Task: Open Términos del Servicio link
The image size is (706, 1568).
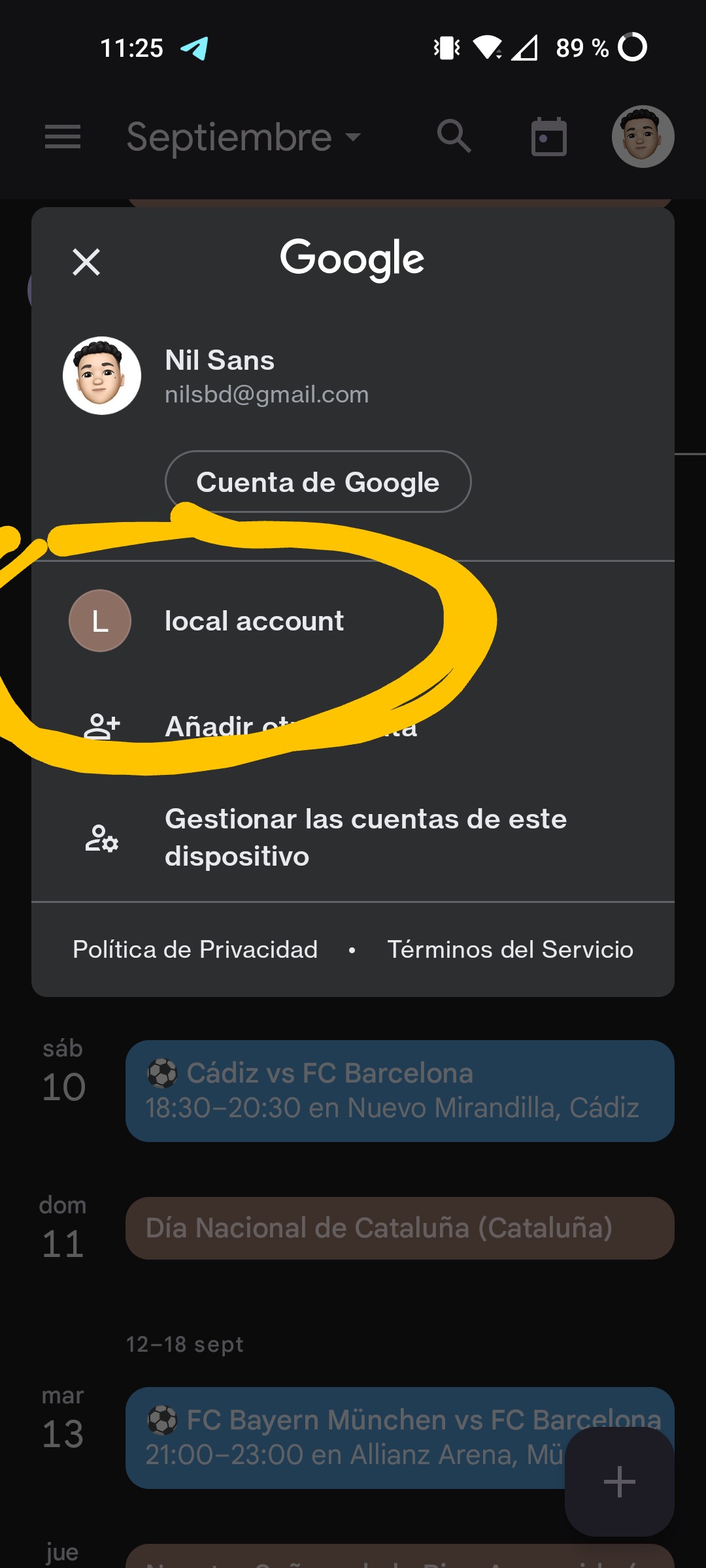Action: click(x=510, y=949)
